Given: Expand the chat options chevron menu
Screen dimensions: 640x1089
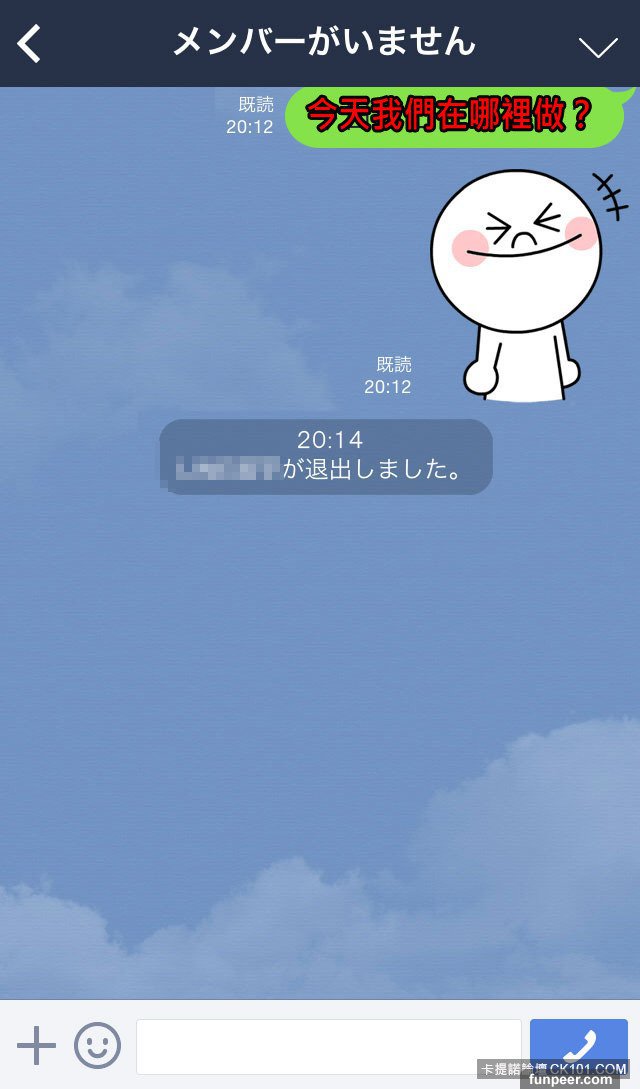Looking at the screenshot, I should (598, 46).
